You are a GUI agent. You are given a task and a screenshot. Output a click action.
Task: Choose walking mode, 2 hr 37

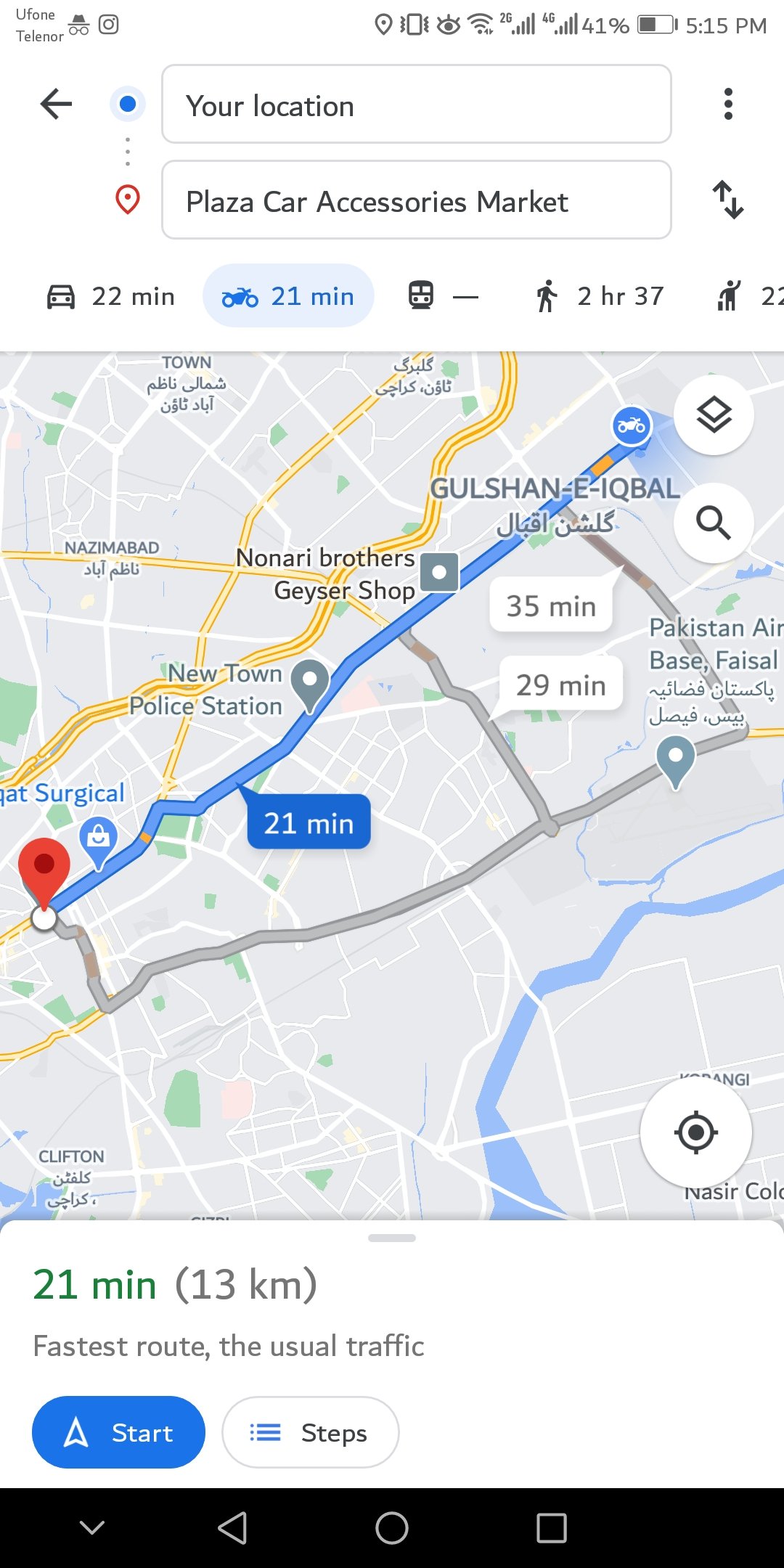(600, 296)
